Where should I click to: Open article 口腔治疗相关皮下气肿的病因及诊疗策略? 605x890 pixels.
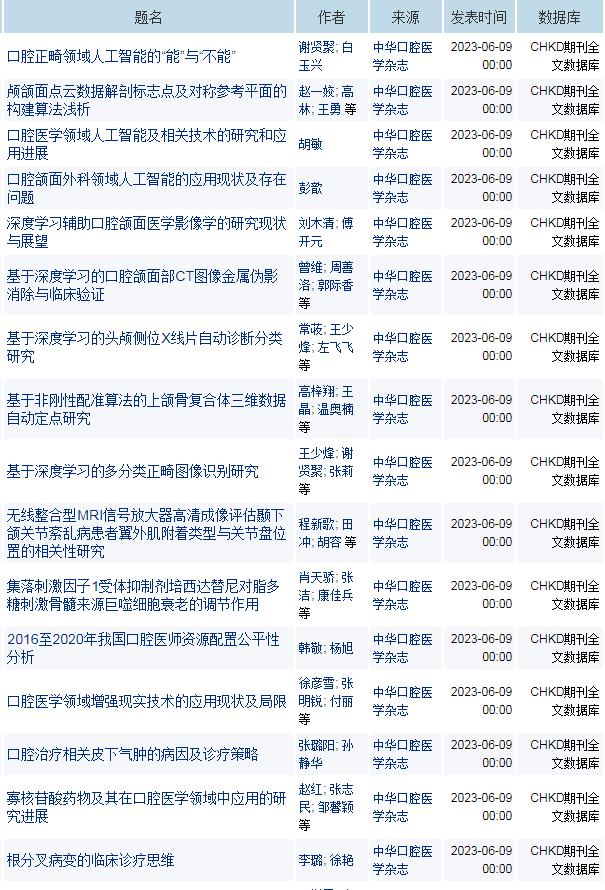(132, 754)
